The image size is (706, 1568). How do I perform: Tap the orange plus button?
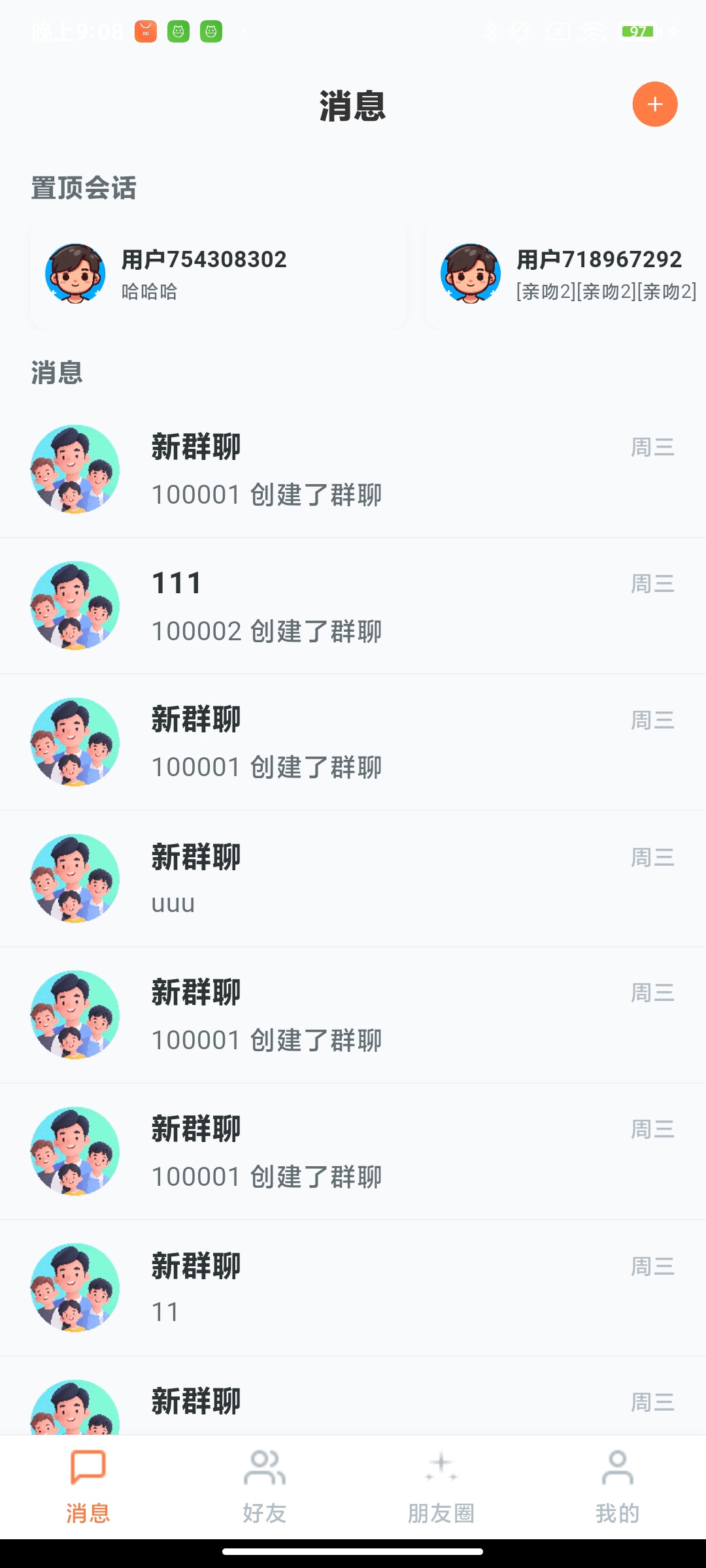(654, 105)
